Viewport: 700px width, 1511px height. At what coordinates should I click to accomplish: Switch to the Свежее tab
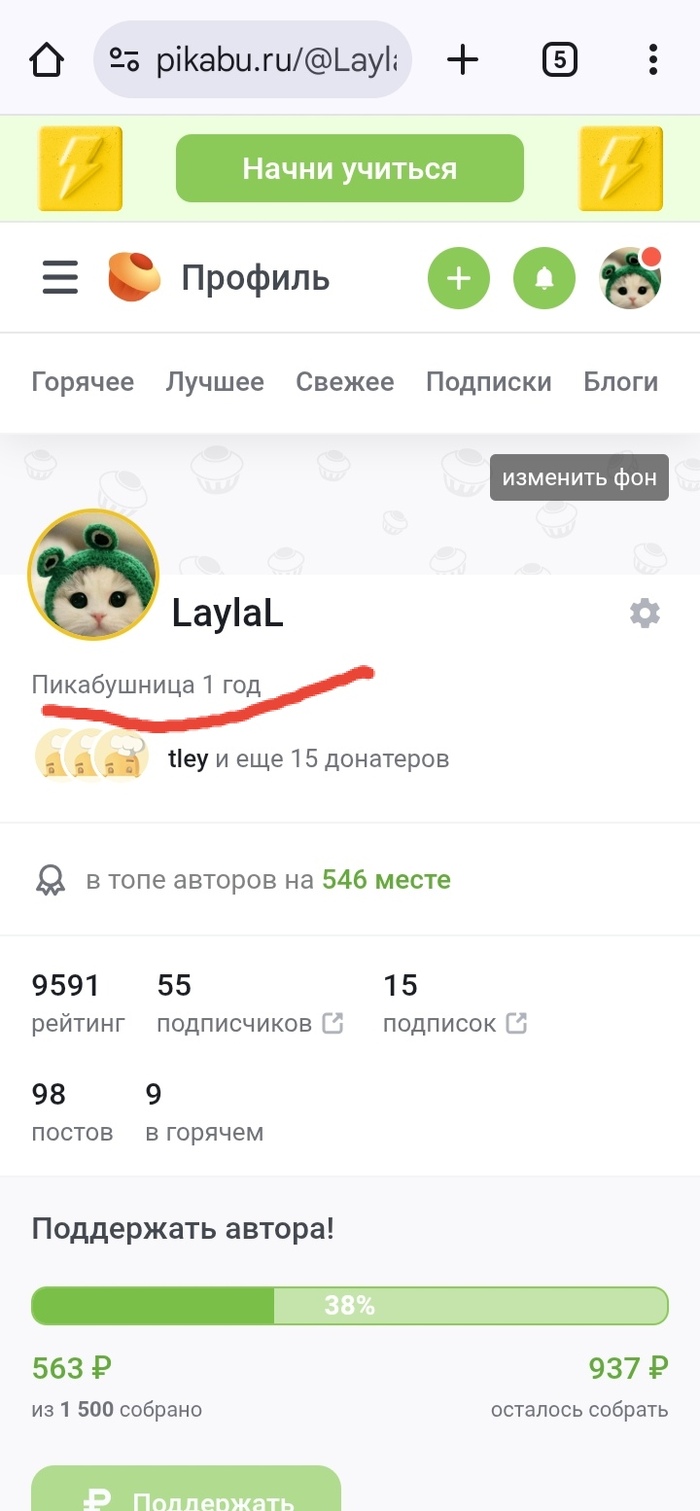tap(345, 382)
